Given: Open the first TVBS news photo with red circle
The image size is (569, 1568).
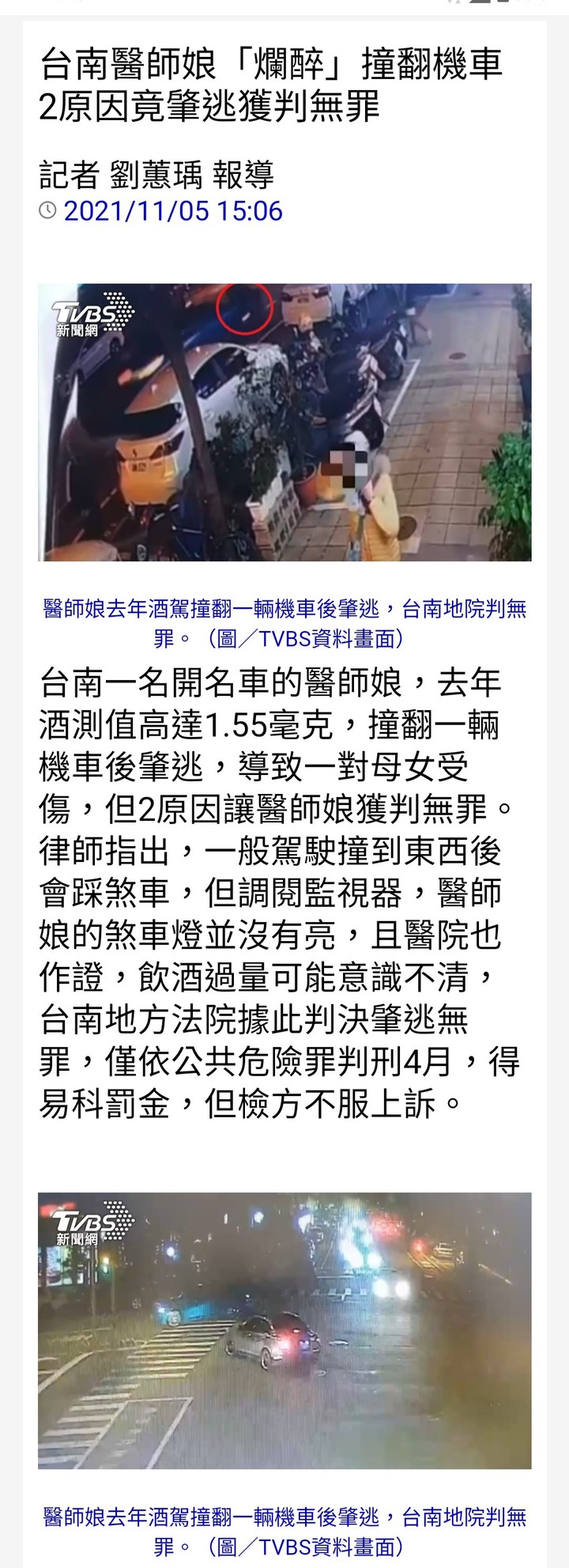Looking at the screenshot, I should (284, 422).
